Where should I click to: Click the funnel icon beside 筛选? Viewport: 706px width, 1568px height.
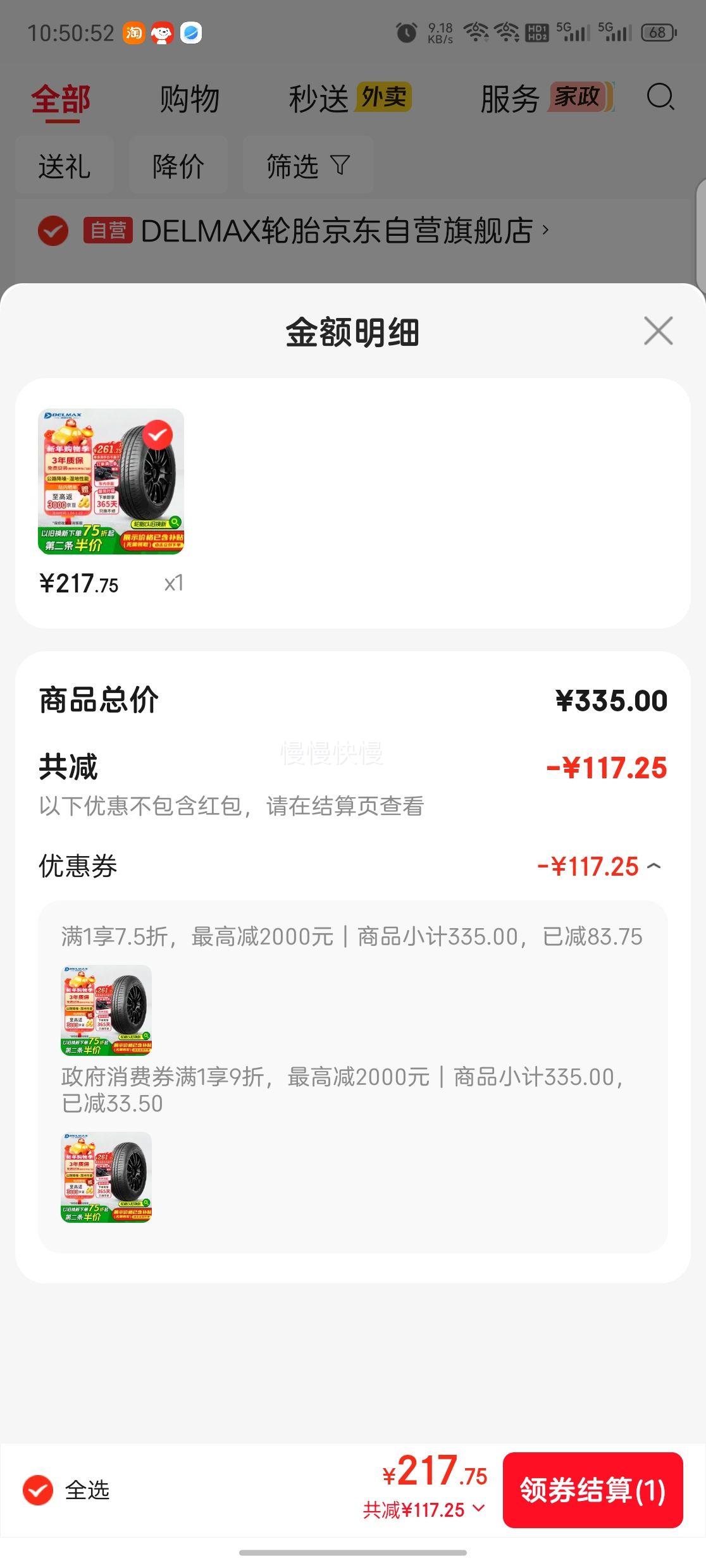(x=339, y=164)
